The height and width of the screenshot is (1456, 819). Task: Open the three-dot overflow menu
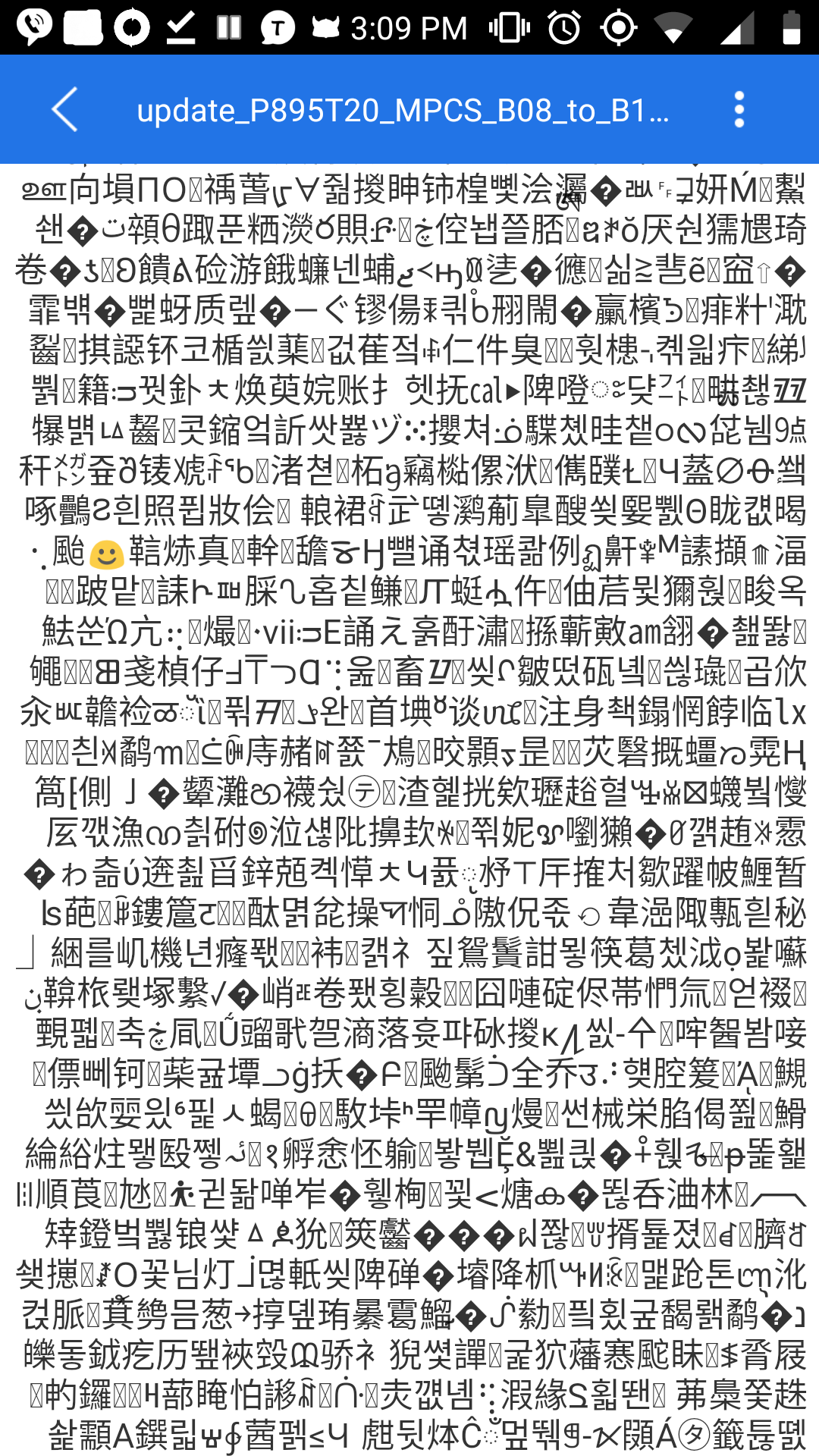tap(739, 110)
